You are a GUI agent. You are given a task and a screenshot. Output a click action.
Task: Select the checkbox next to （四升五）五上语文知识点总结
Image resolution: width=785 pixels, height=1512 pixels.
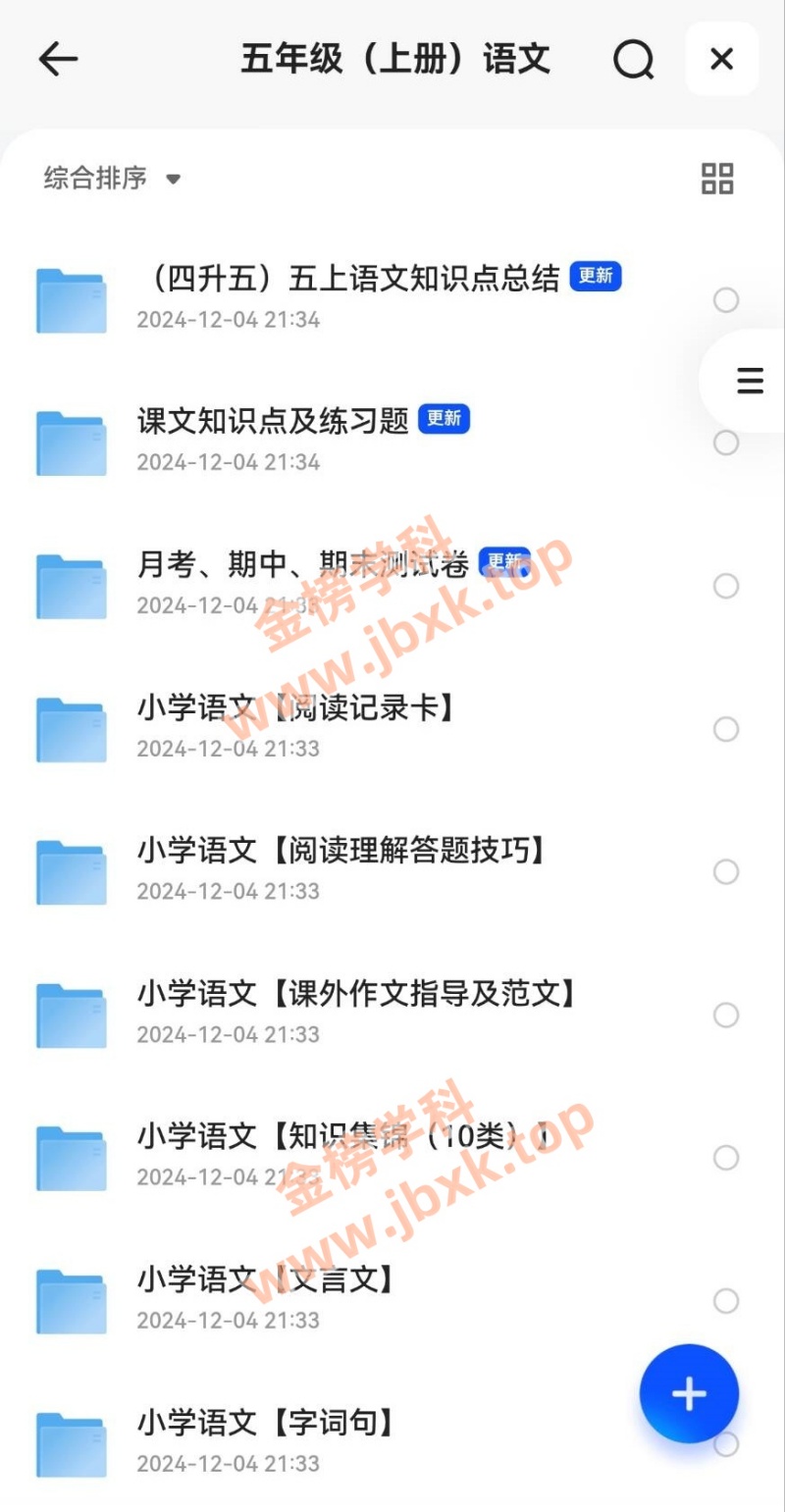pyautogui.click(x=726, y=299)
